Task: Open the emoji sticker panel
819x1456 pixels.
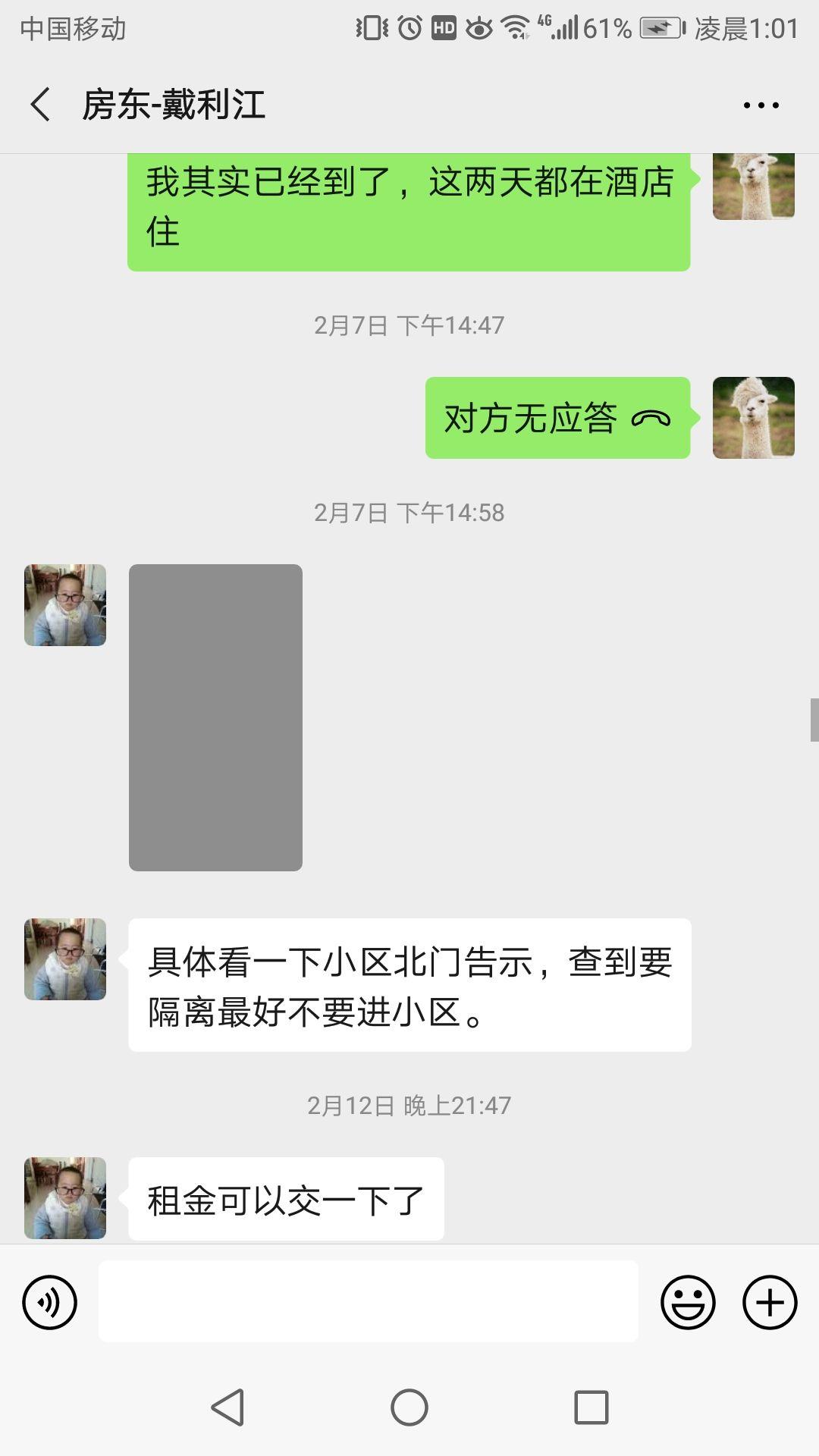Action: [688, 1303]
